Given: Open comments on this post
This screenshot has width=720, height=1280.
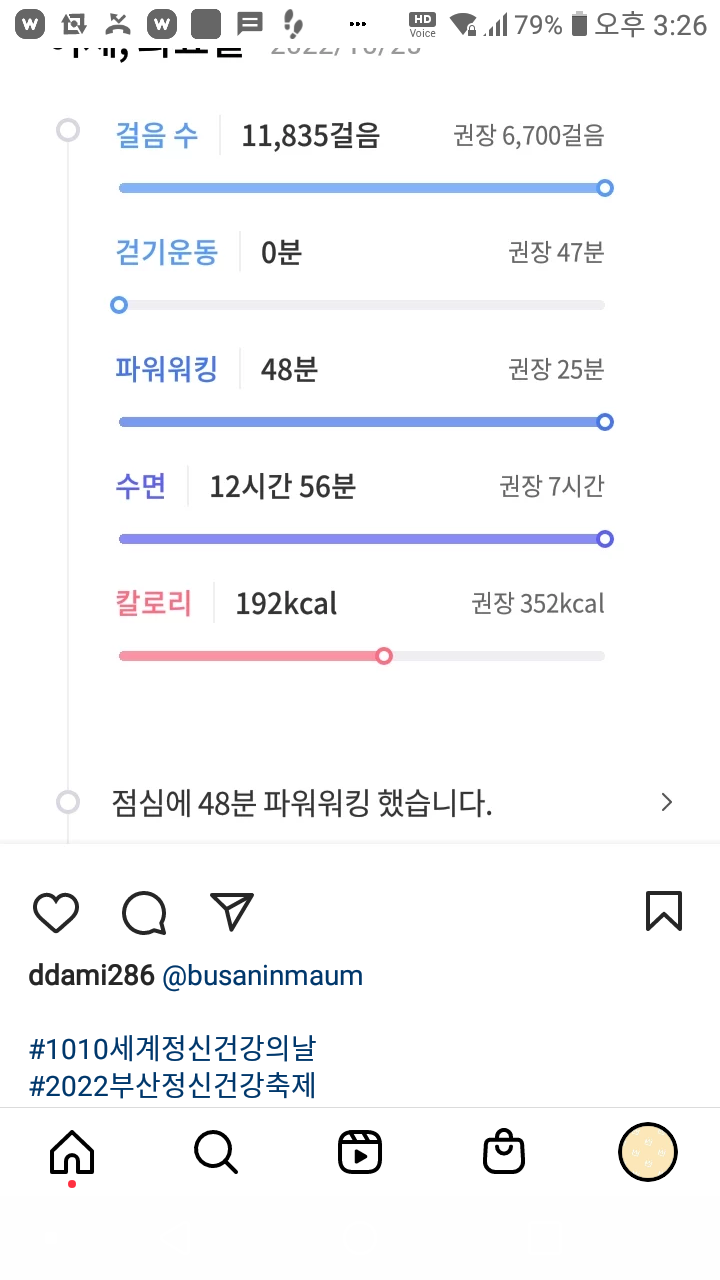Looking at the screenshot, I should coord(144,912).
